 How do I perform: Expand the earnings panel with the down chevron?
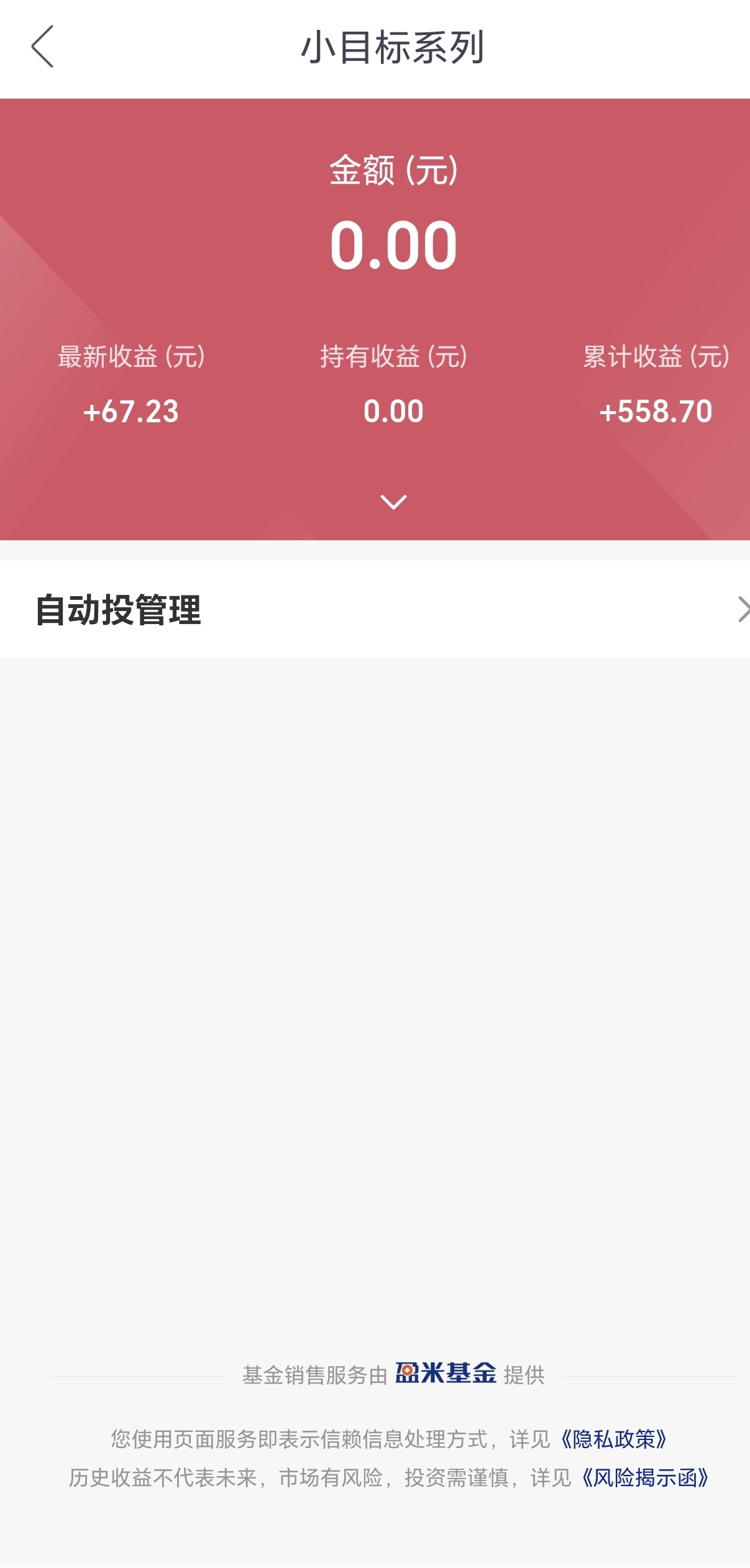(x=393, y=502)
